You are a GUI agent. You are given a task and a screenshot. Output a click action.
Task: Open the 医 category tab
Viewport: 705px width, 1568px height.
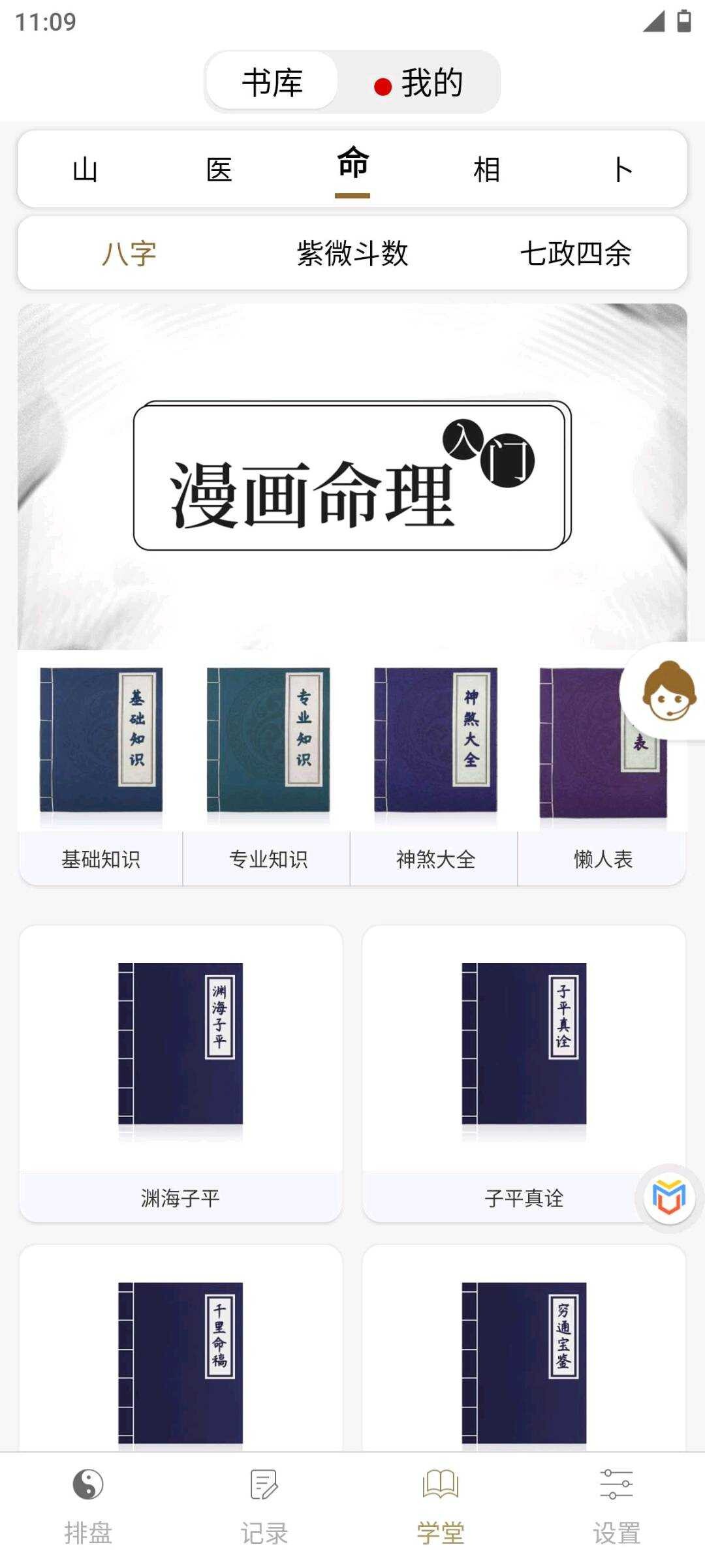click(x=219, y=170)
